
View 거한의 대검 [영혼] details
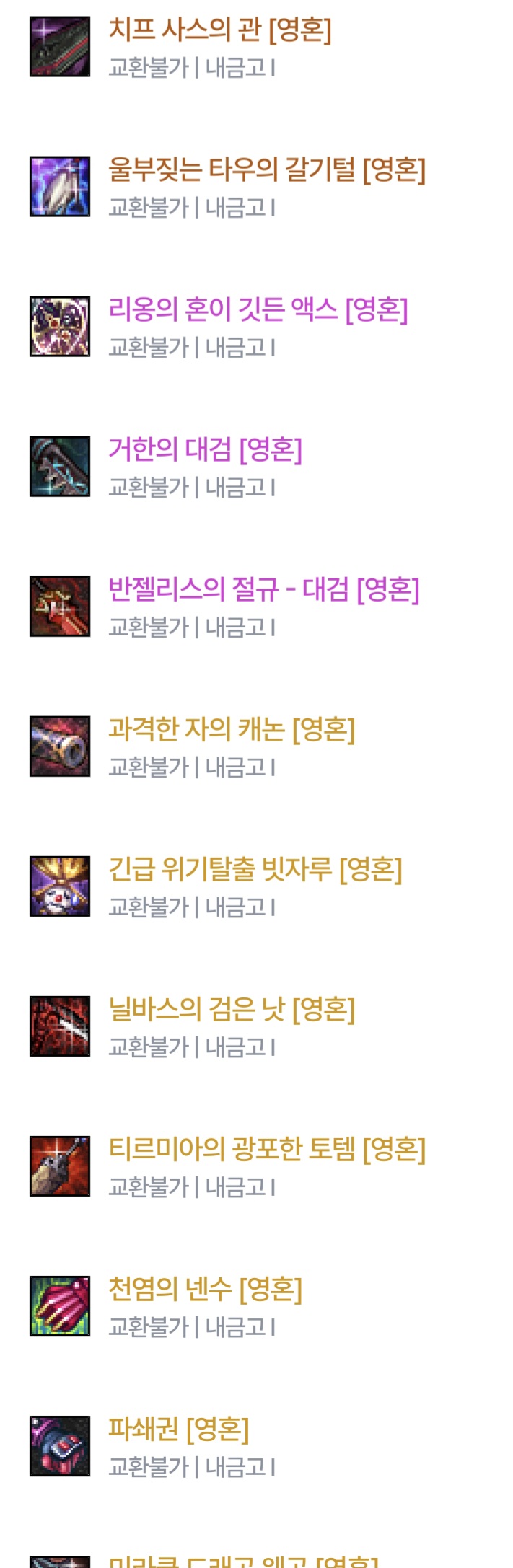pyautogui.click(x=205, y=451)
